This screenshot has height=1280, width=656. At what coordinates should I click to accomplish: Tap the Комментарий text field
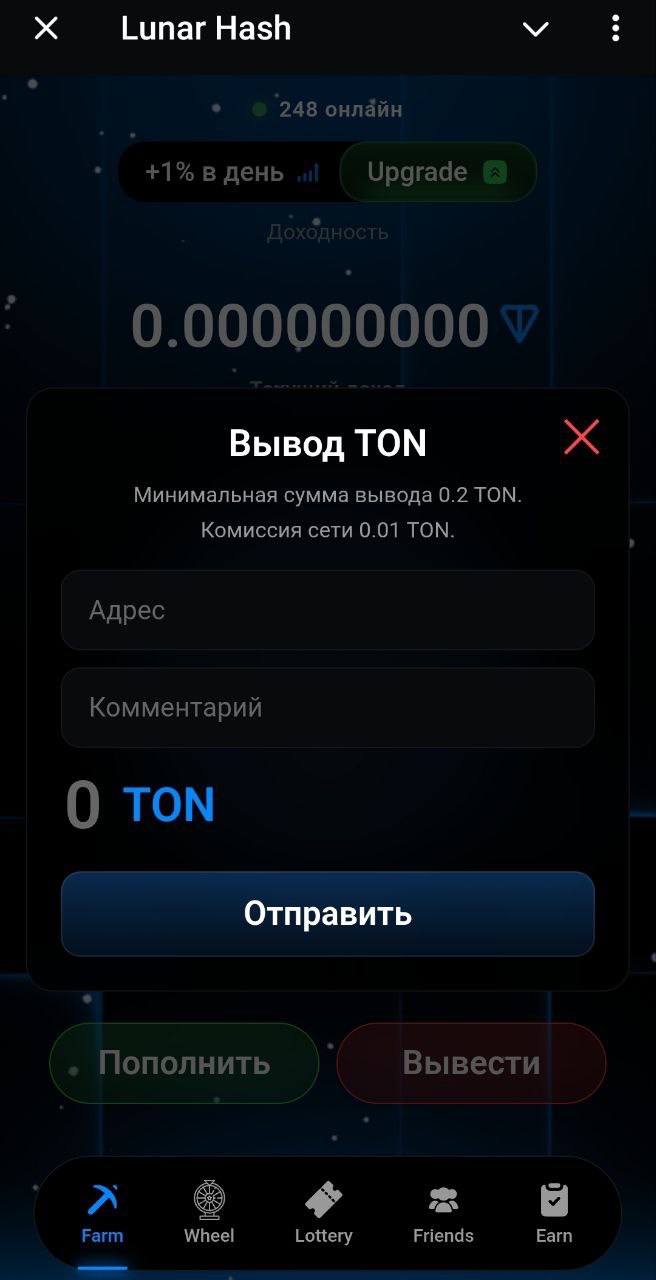tap(327, 707)
